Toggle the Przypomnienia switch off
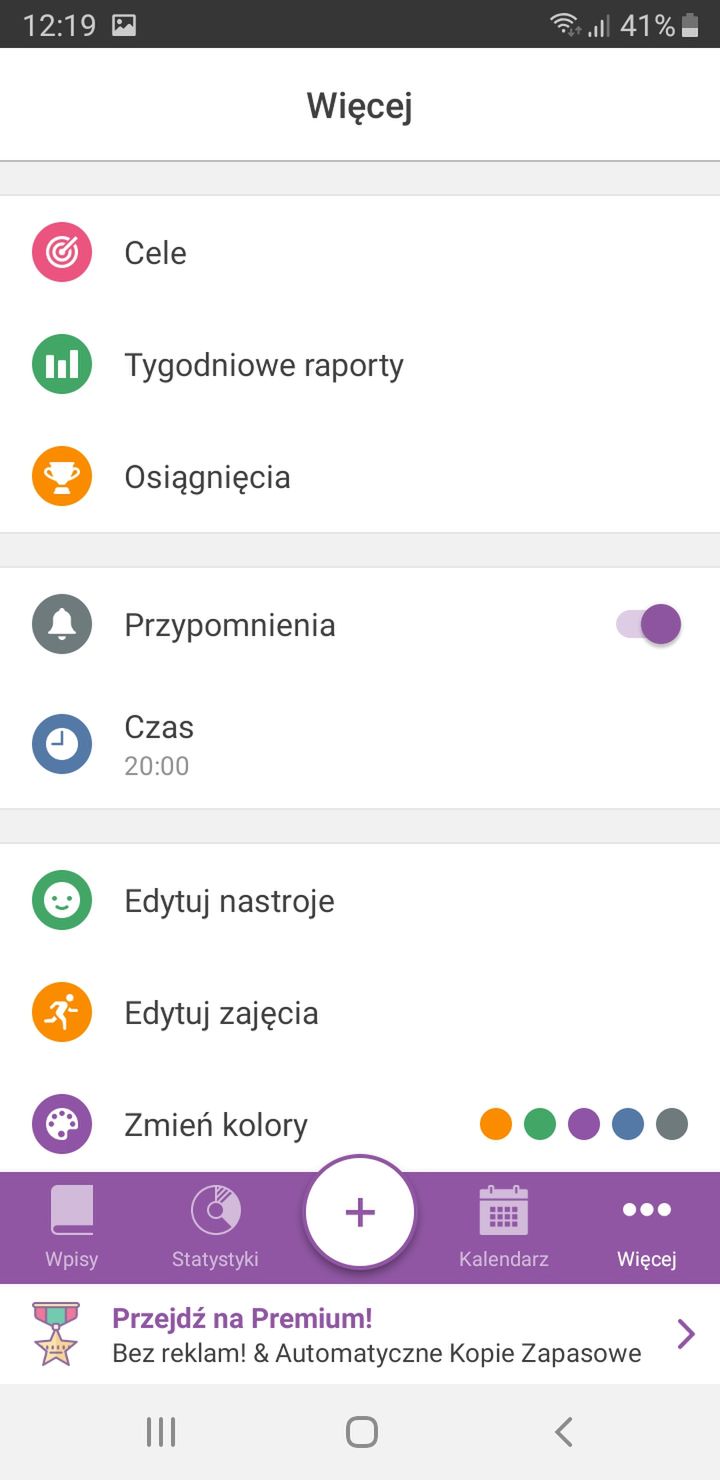 pyautogui.click(x=649, y=625)
